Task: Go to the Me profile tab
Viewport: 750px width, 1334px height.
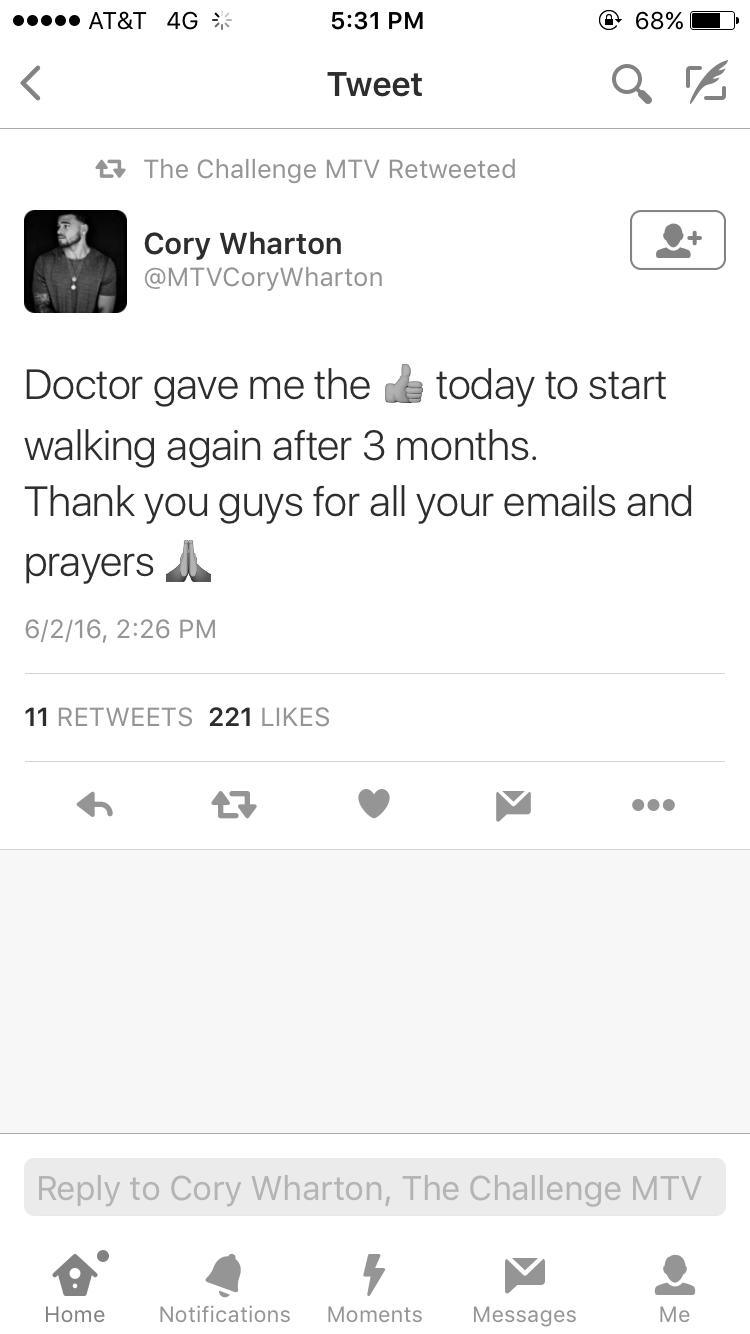Action: 675,1289
